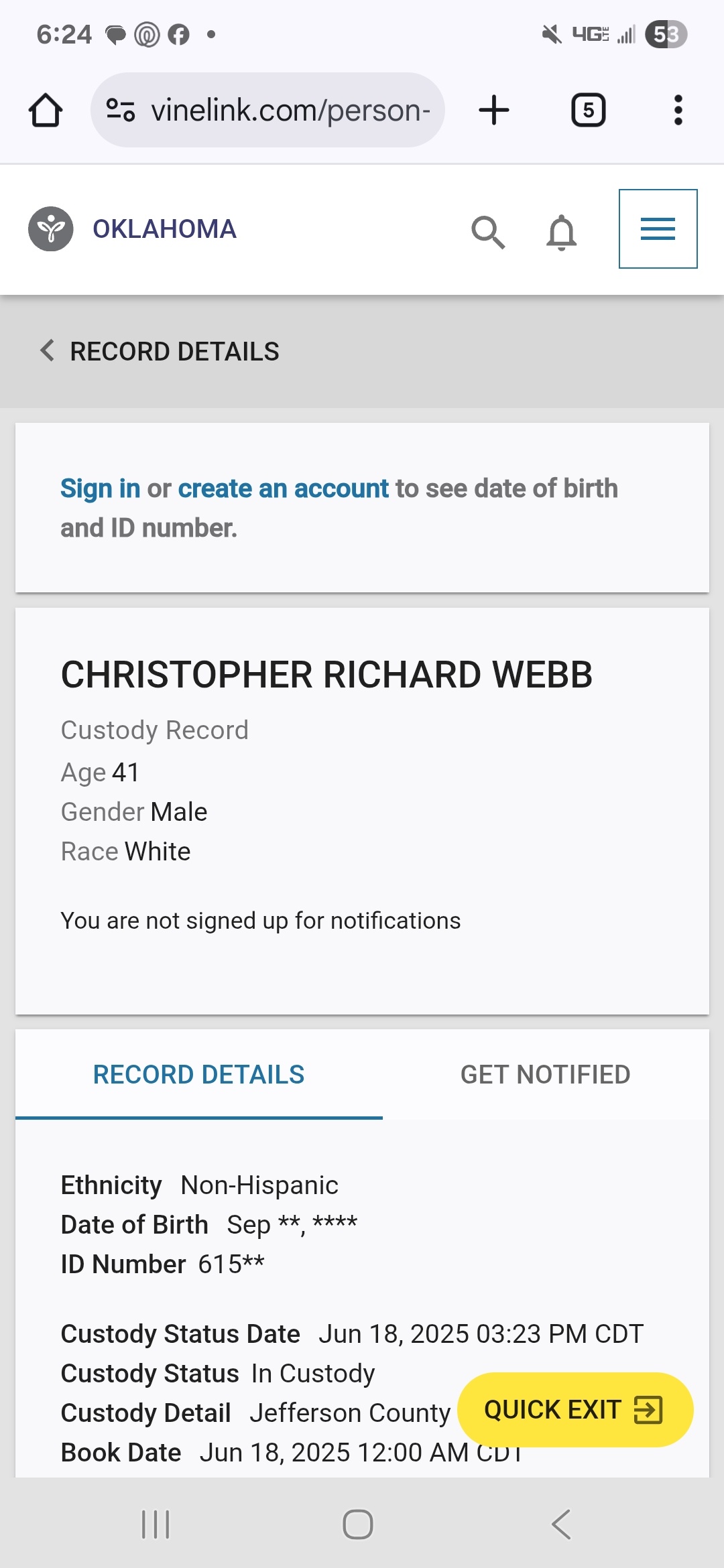Open the browser home page
Viewport: 724px width, 1568px height.
coord(46,110)
